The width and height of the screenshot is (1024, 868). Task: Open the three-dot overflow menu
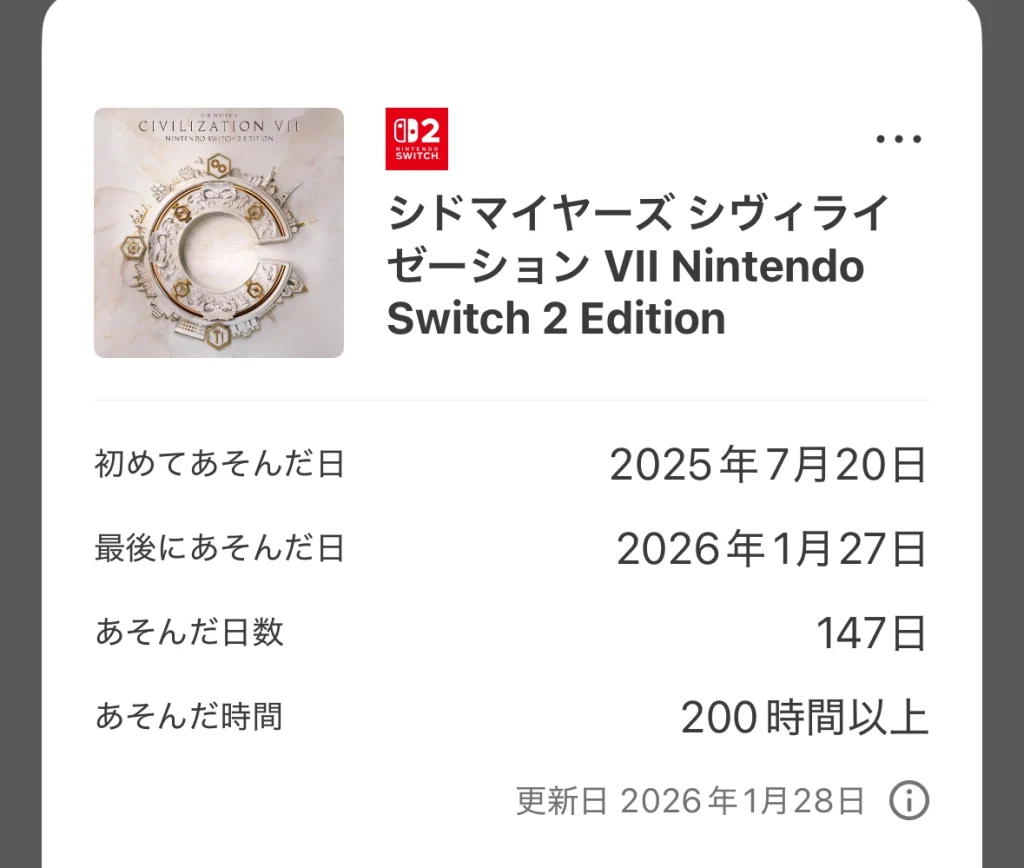[898, 140]
